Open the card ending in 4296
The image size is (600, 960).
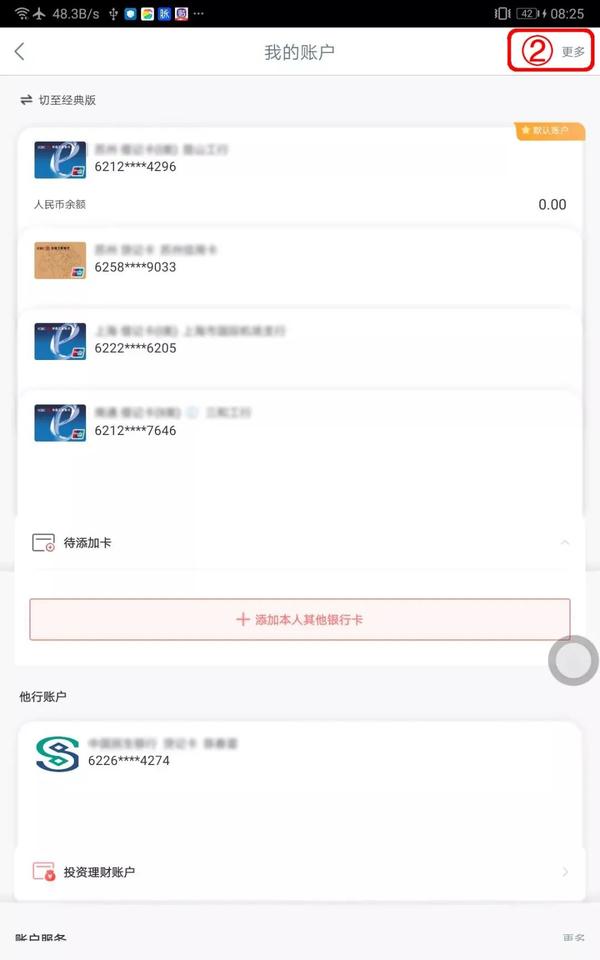pyautogui.click(x=300, y=178)
